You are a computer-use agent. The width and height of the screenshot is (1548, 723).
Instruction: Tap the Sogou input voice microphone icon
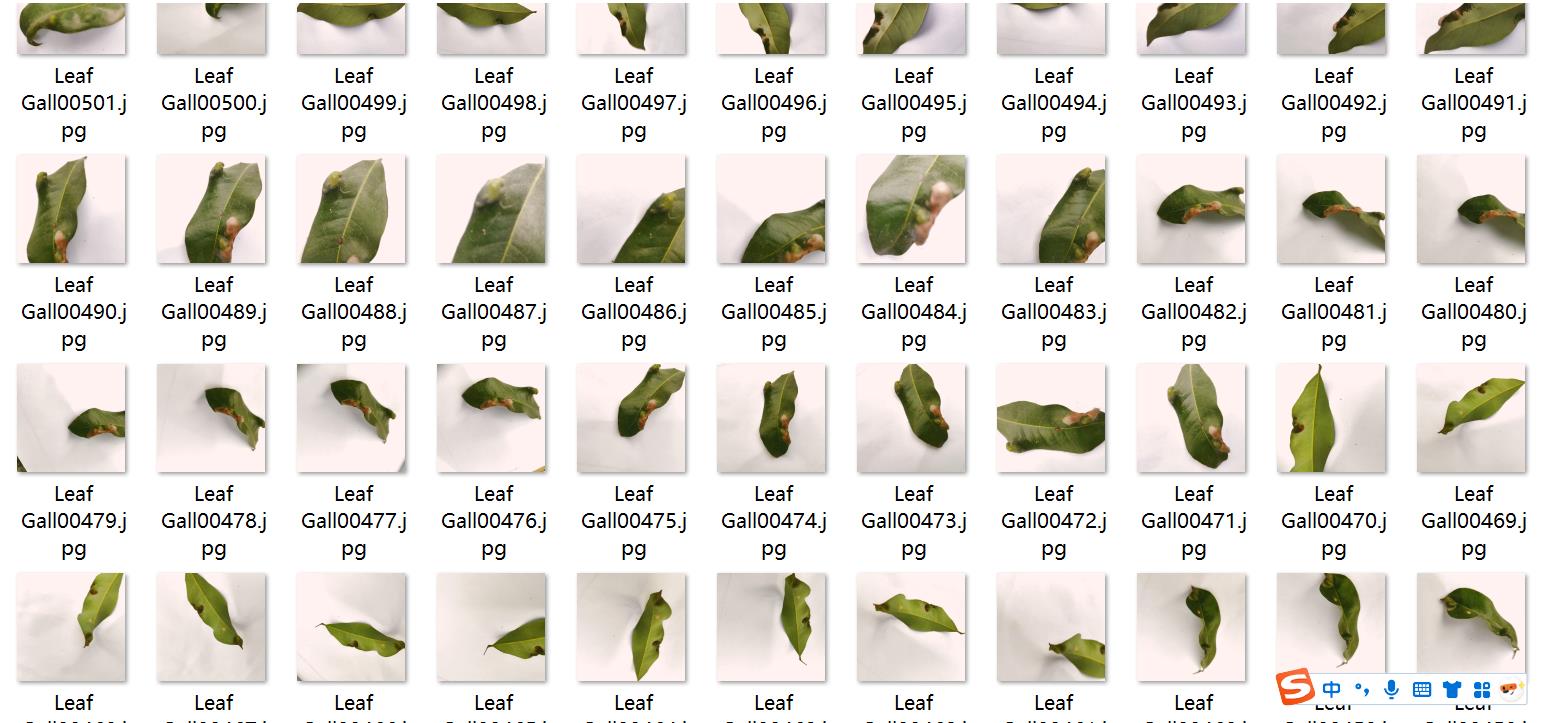(1391, 689)
